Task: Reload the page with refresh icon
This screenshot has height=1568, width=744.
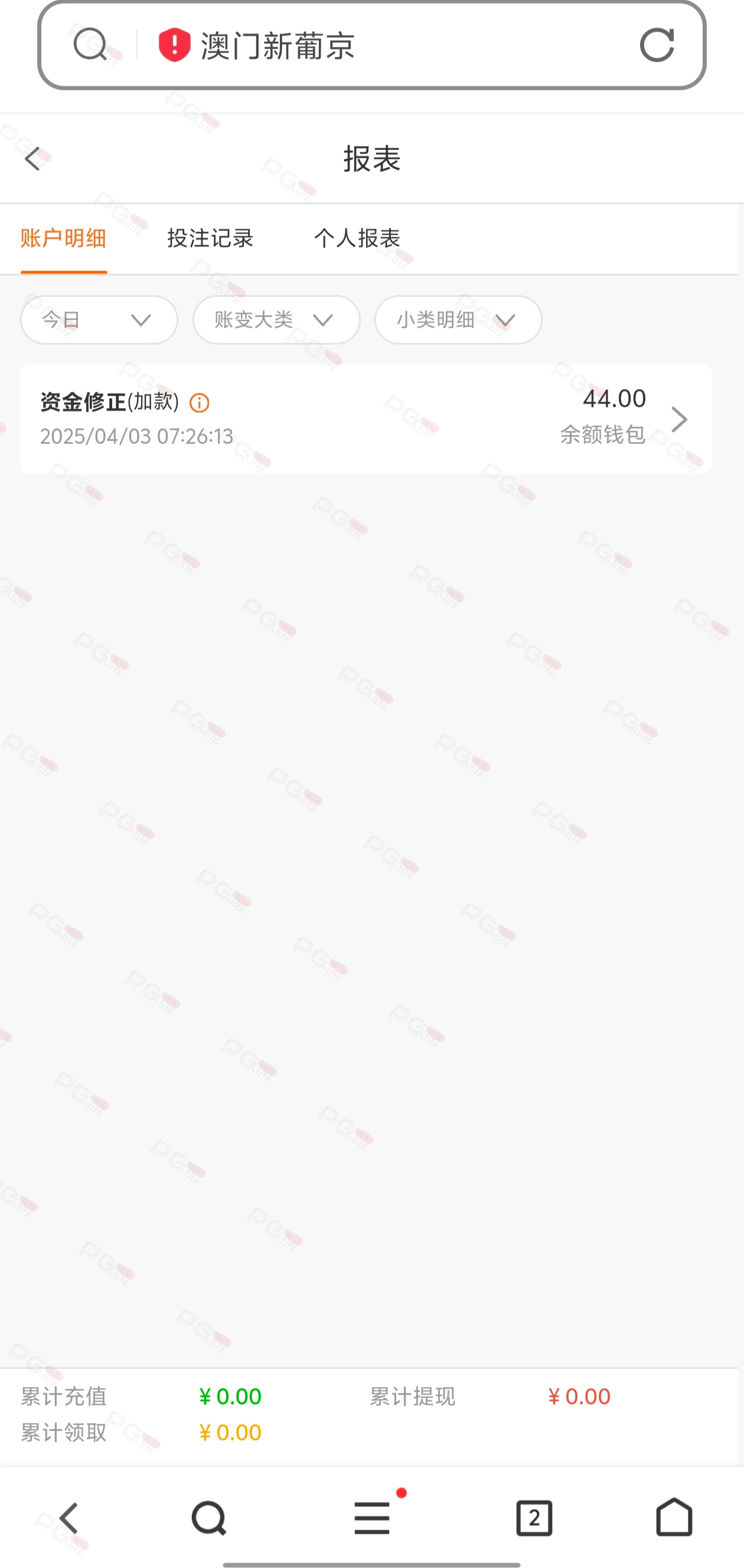Action: pyautogui.click(x=657, y=44)
